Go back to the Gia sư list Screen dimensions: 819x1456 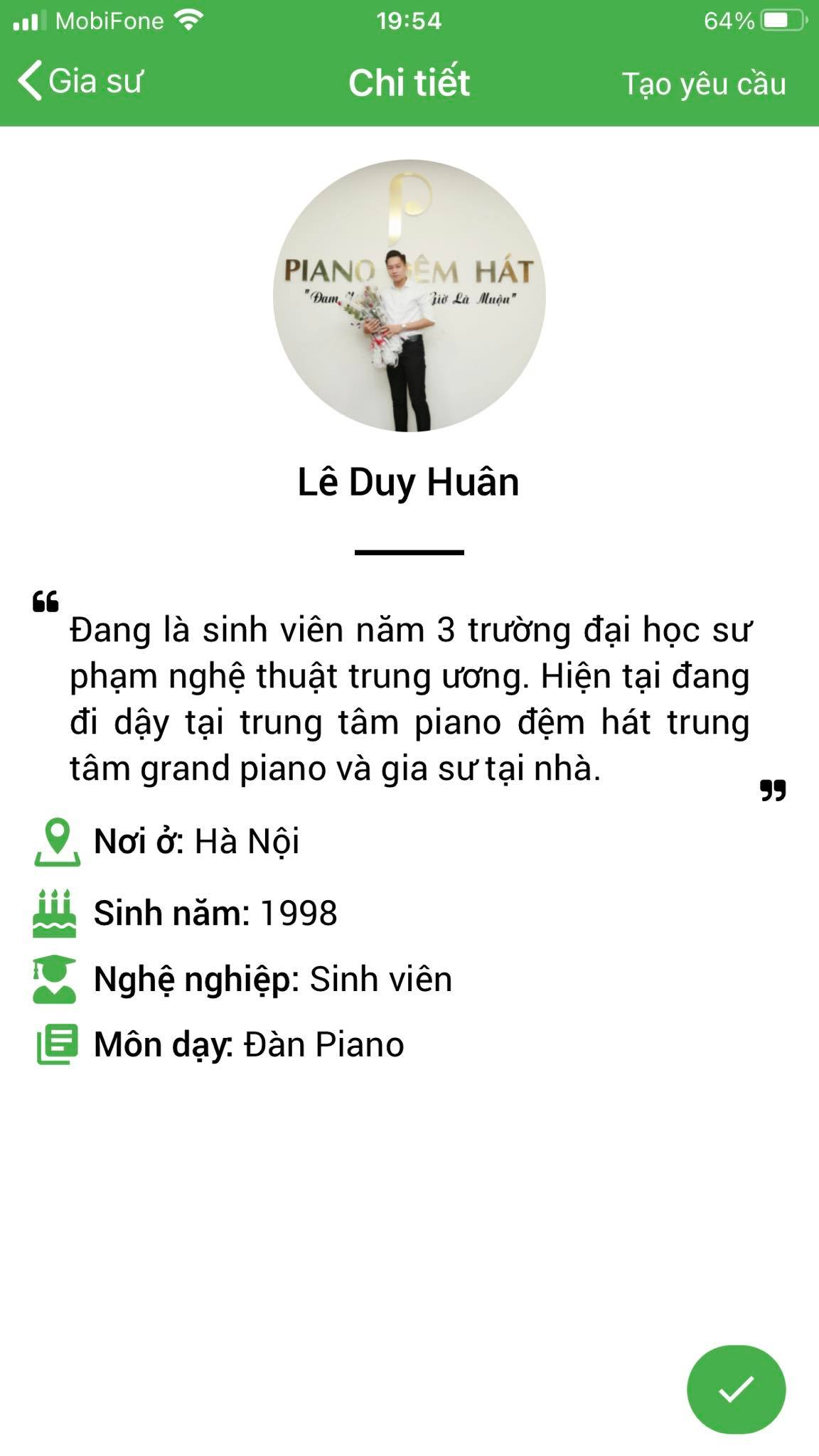(x=80, y=81)
